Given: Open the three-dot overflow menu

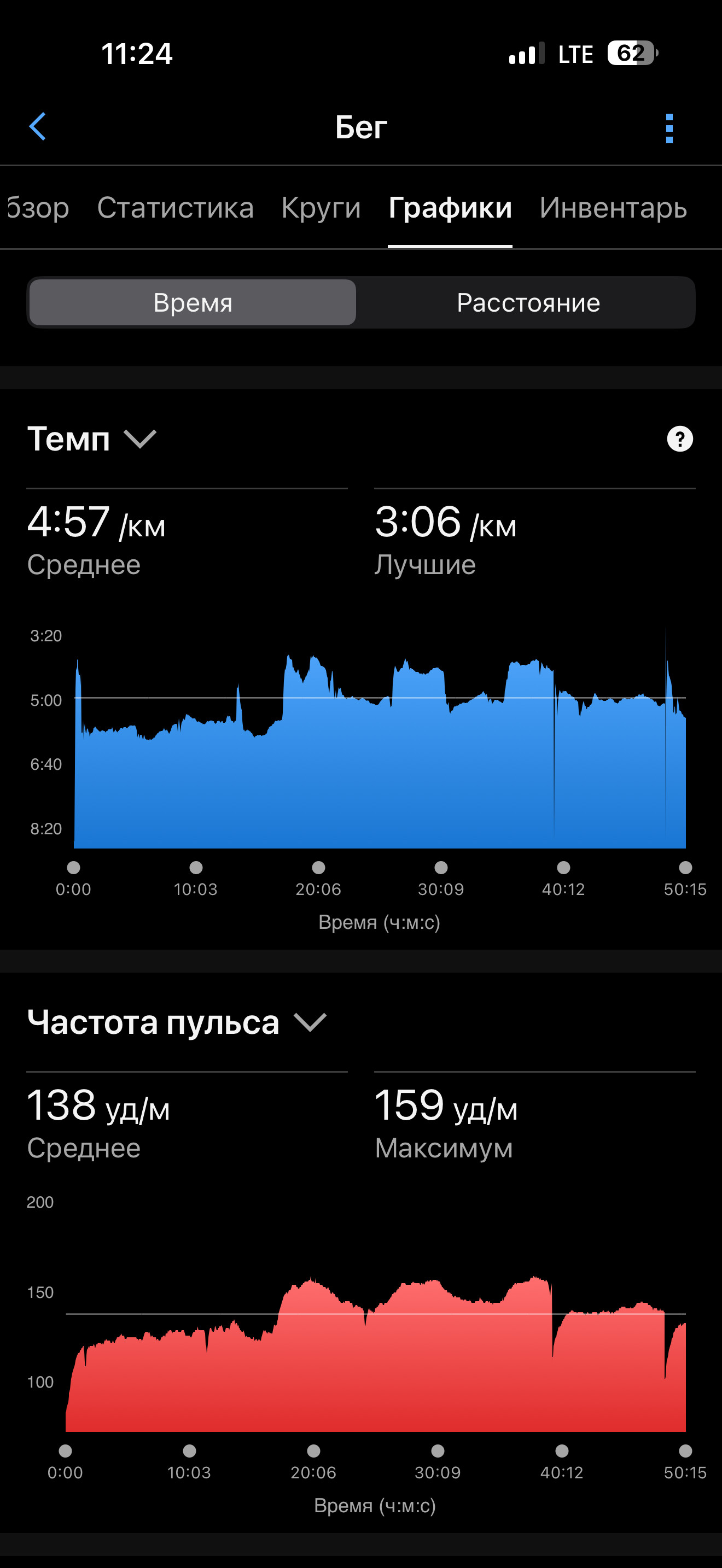Looking at the screenshot, I should (x=669, y=128).
